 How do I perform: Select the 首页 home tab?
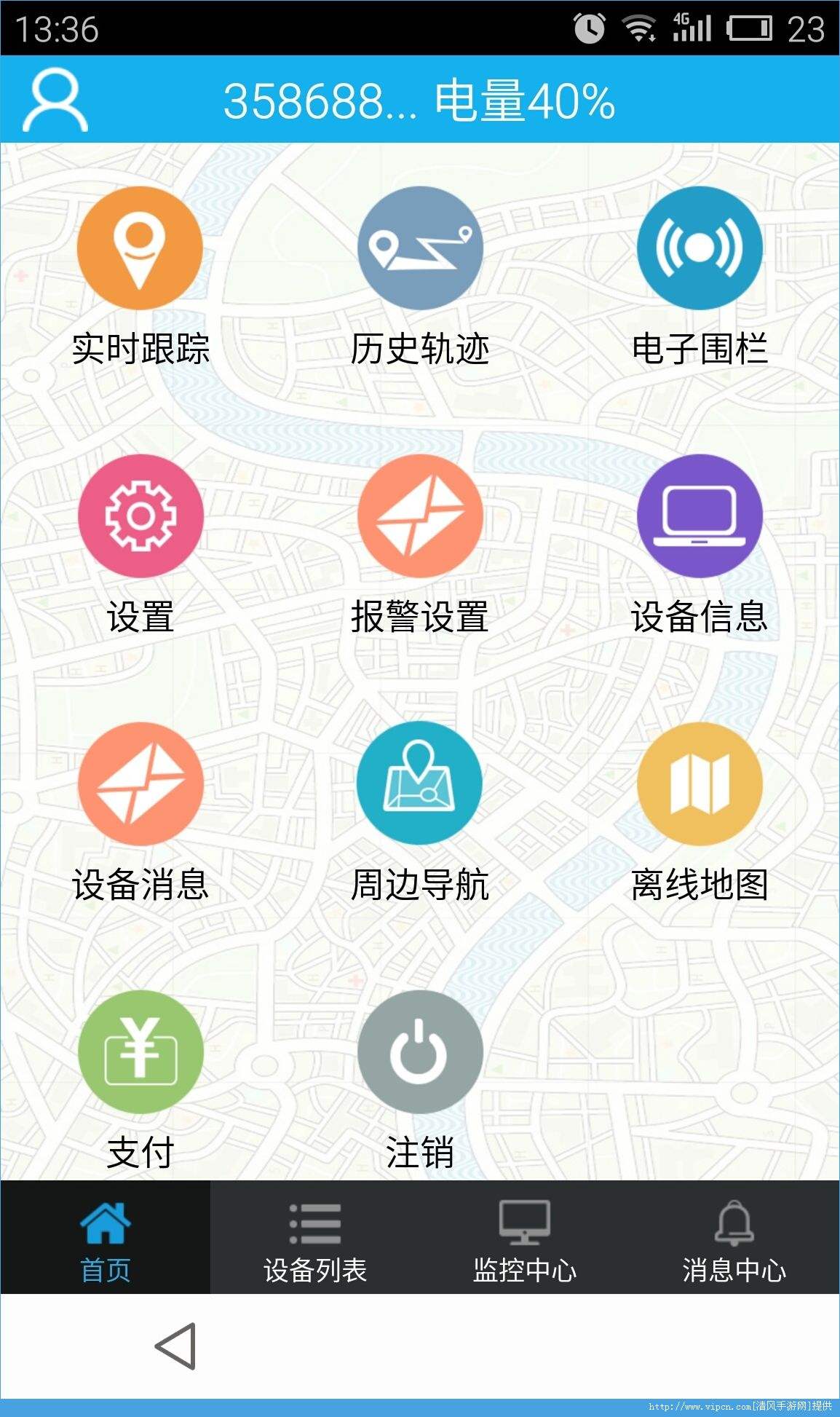(x=106, y=1238)
